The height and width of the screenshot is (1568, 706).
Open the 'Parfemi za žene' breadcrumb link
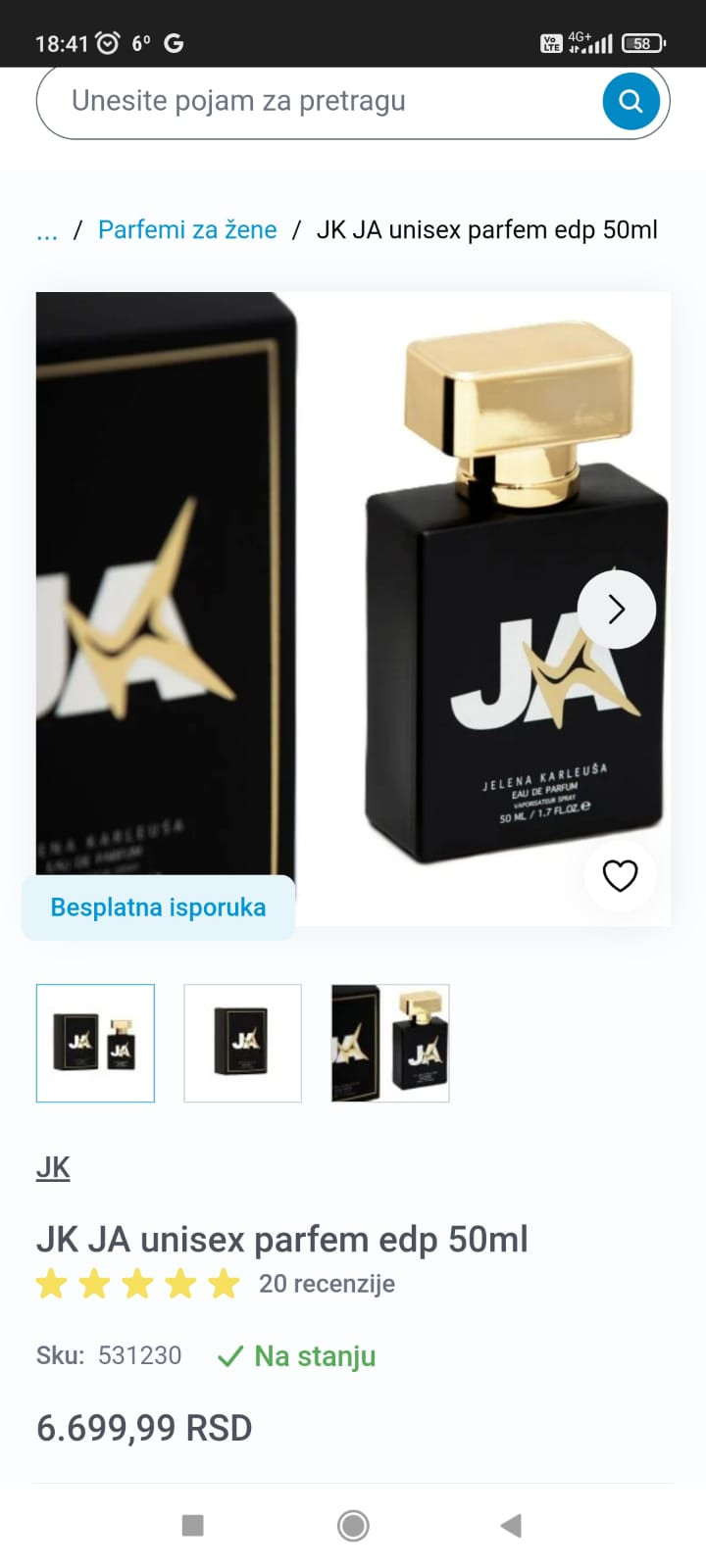[x=187, y=230]
